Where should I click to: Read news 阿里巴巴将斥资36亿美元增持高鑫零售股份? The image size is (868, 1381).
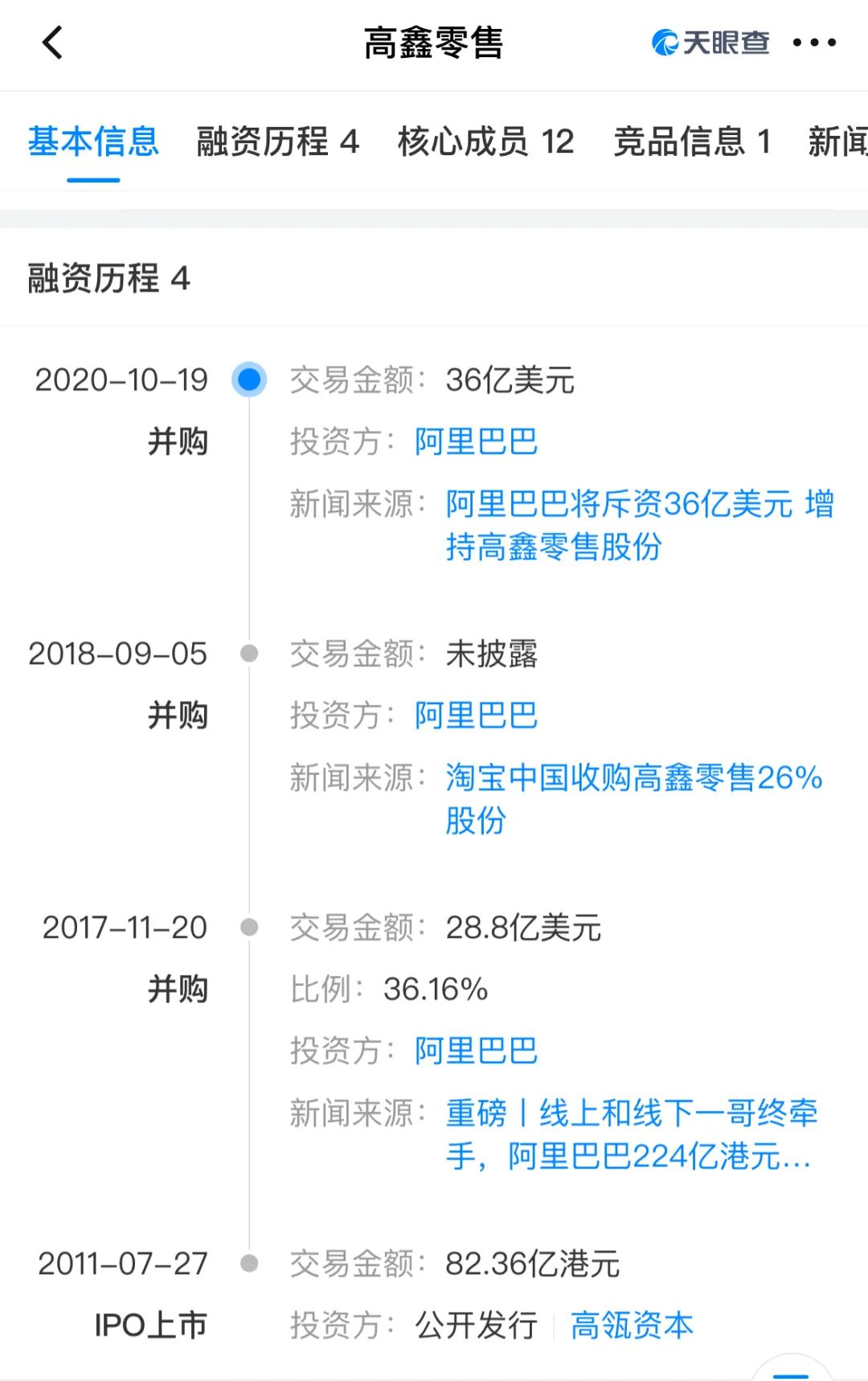coord(639,525)
